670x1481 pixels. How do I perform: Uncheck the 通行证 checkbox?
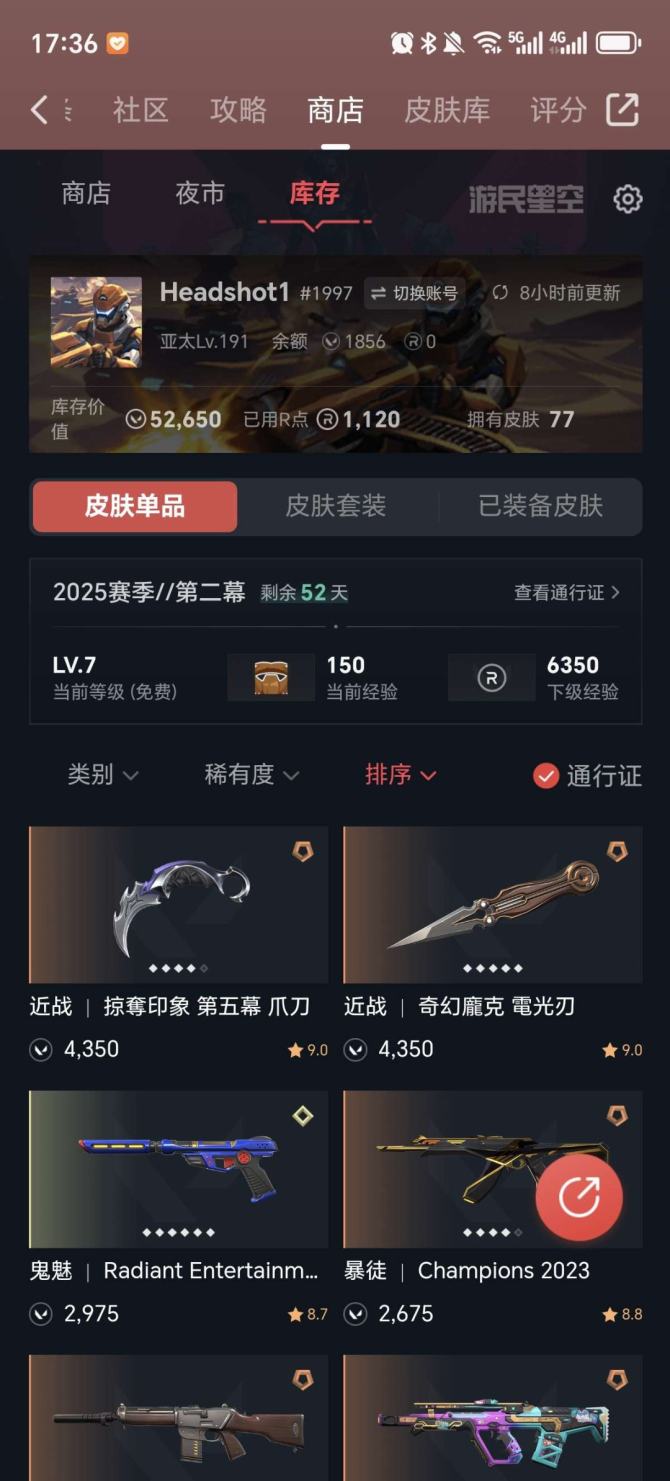tap(546, 776)
